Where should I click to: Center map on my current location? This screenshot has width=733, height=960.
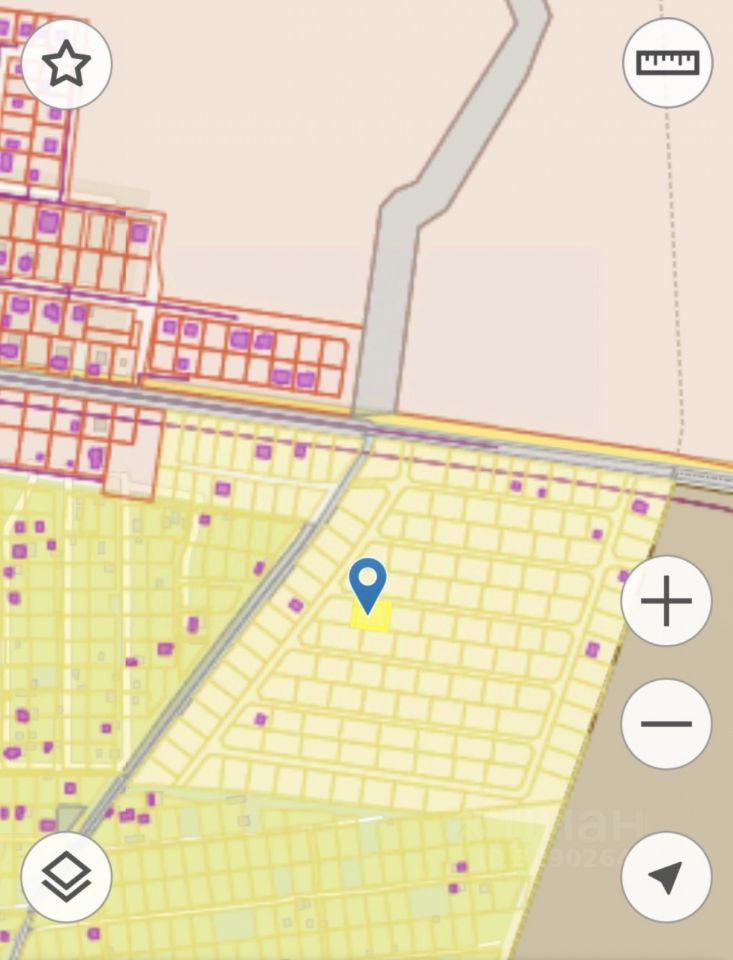[x=666, y=877]
